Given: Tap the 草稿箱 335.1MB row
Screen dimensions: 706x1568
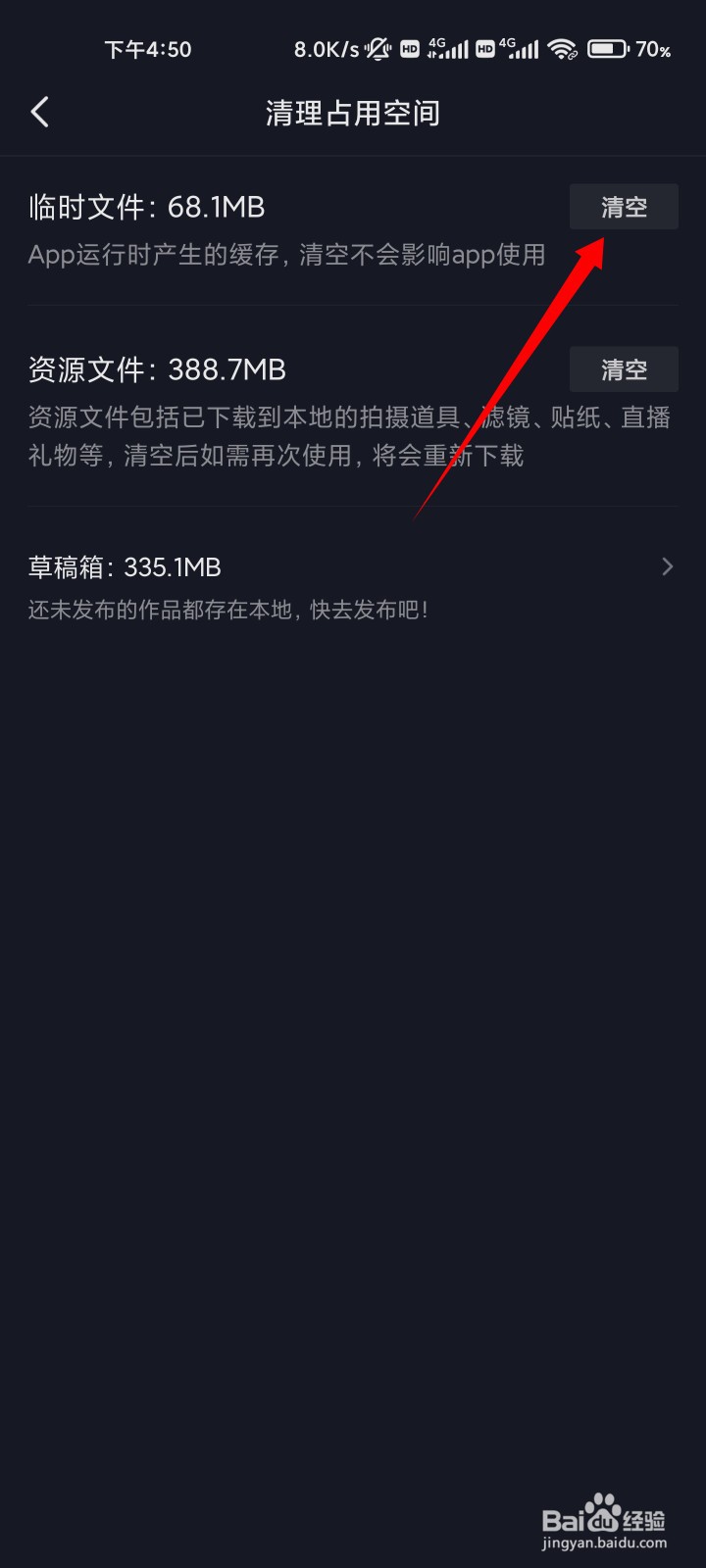Looking at the screenshot, I should (x=125, y=566).
